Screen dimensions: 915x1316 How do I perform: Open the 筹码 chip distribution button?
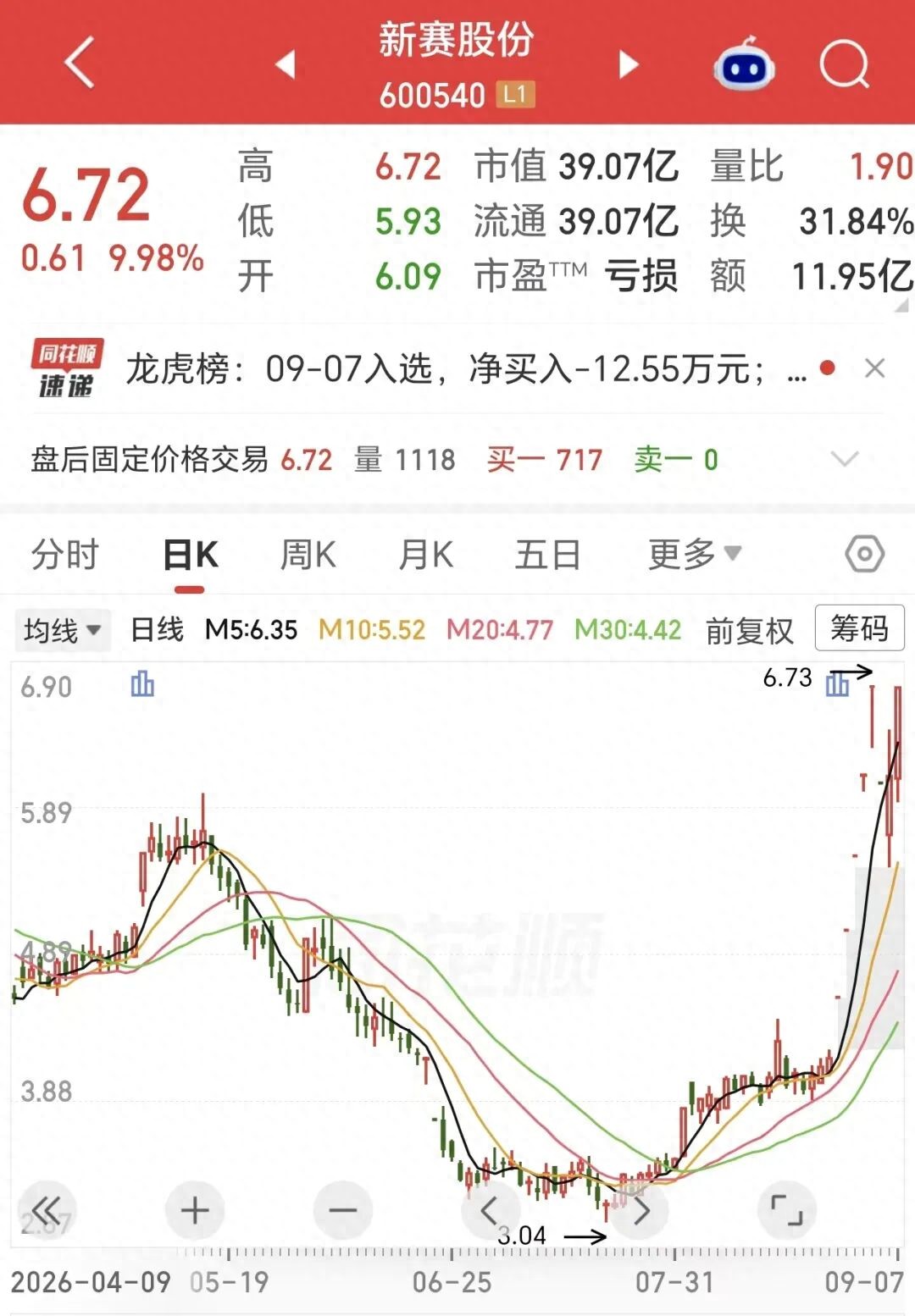tap(859, 628)
